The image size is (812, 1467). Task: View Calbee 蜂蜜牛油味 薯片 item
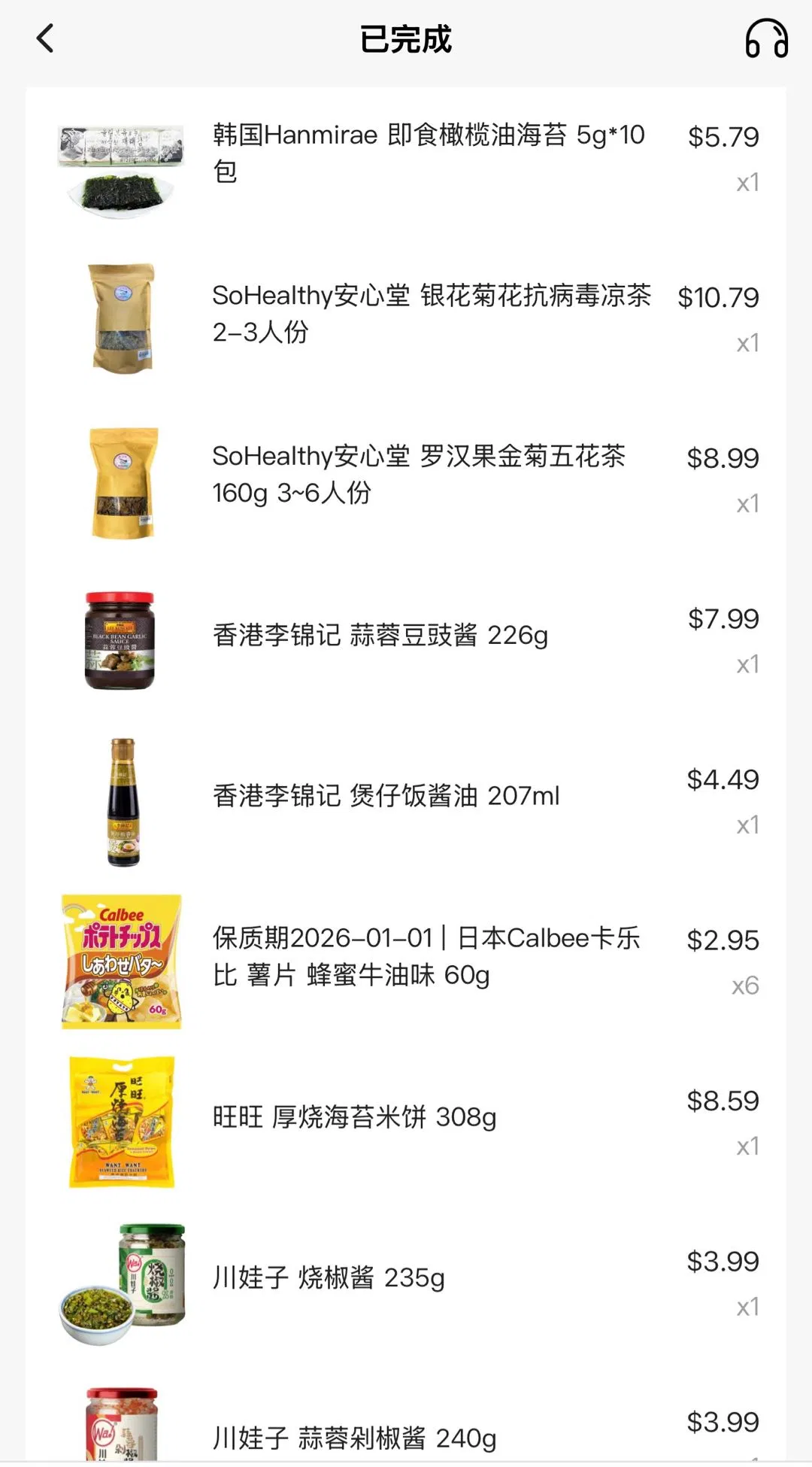[x=426, y=956]
